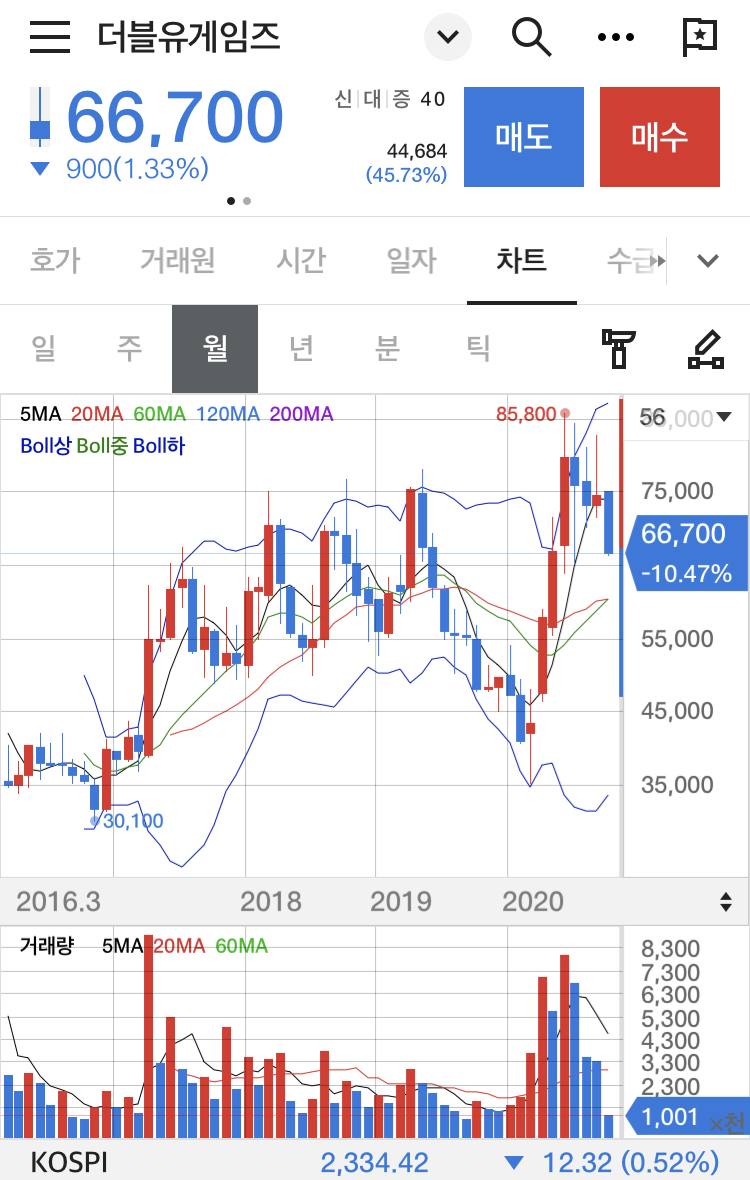Open the three-dot overflow menu

pyautogui.click(x=615, y=37)
